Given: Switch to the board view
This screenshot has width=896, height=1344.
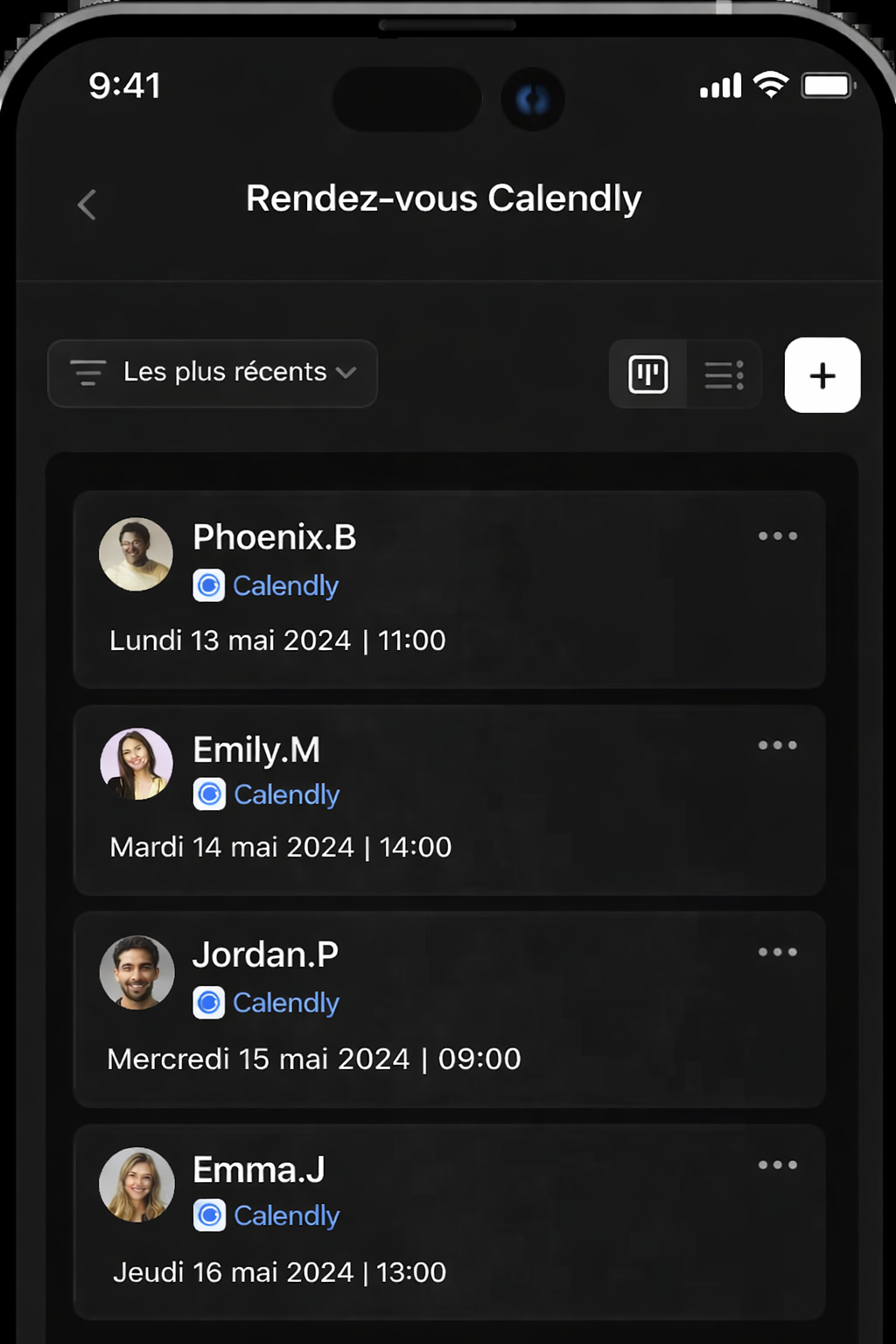Looking at the screenshot, I should 648,374.
